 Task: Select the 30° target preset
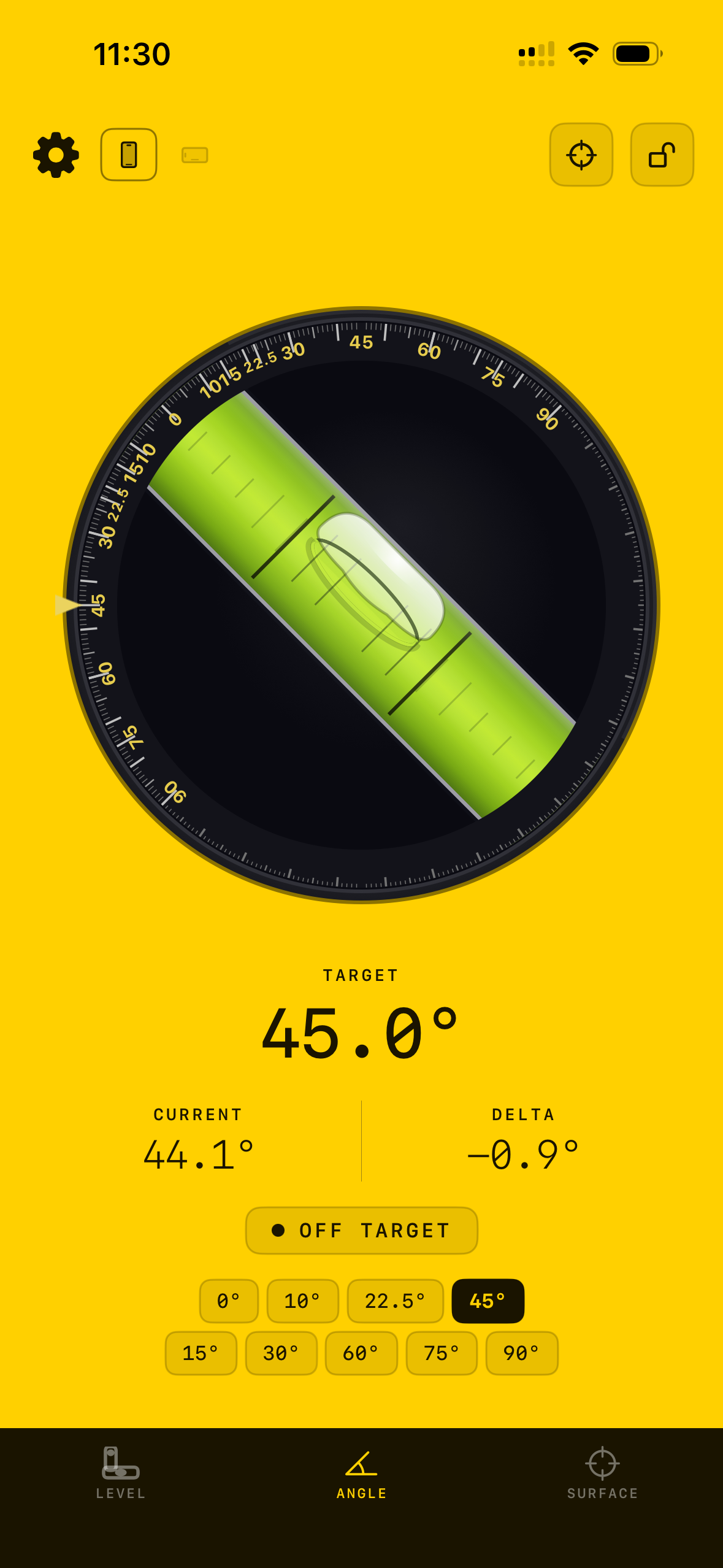click(281, 1353)
